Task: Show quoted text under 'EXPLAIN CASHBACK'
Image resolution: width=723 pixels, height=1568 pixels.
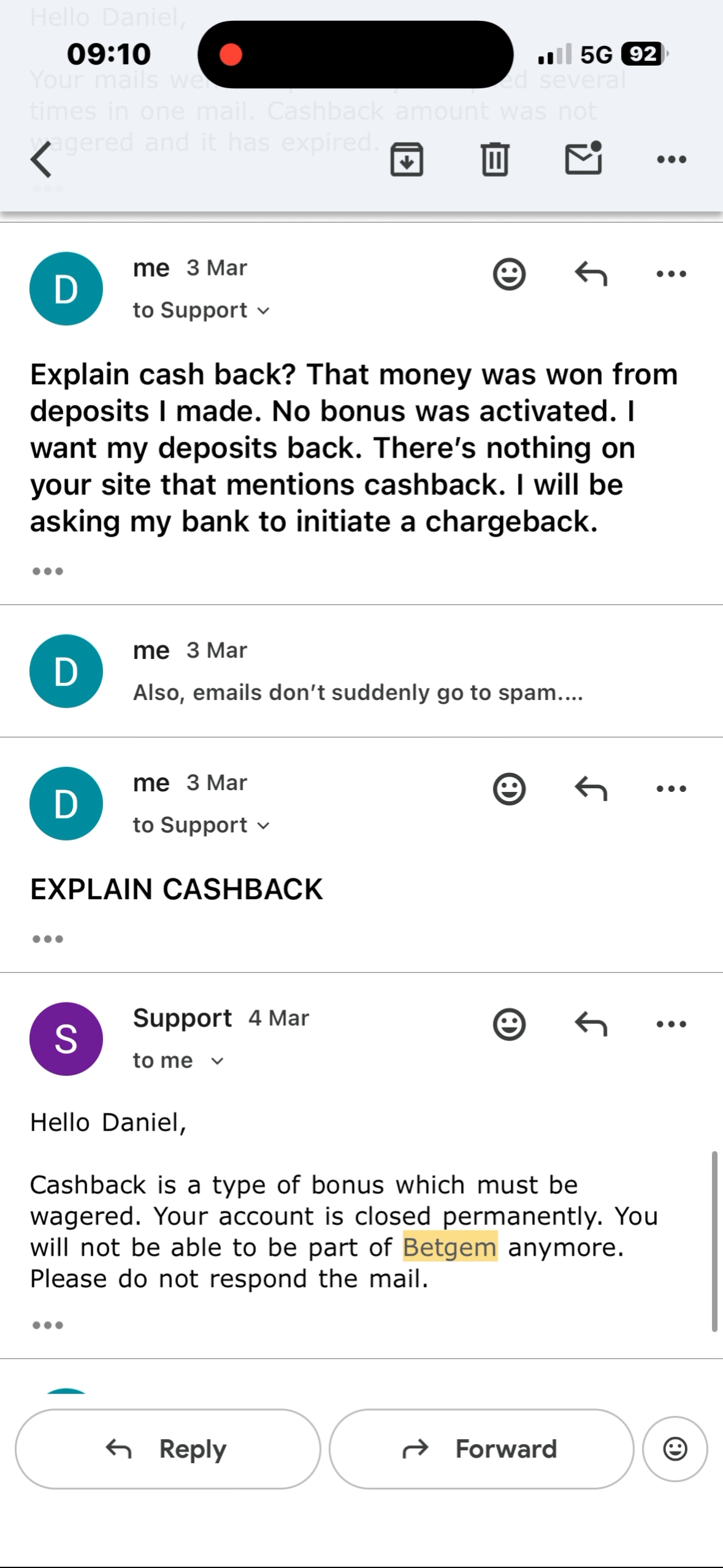Action: coord(48,939)
